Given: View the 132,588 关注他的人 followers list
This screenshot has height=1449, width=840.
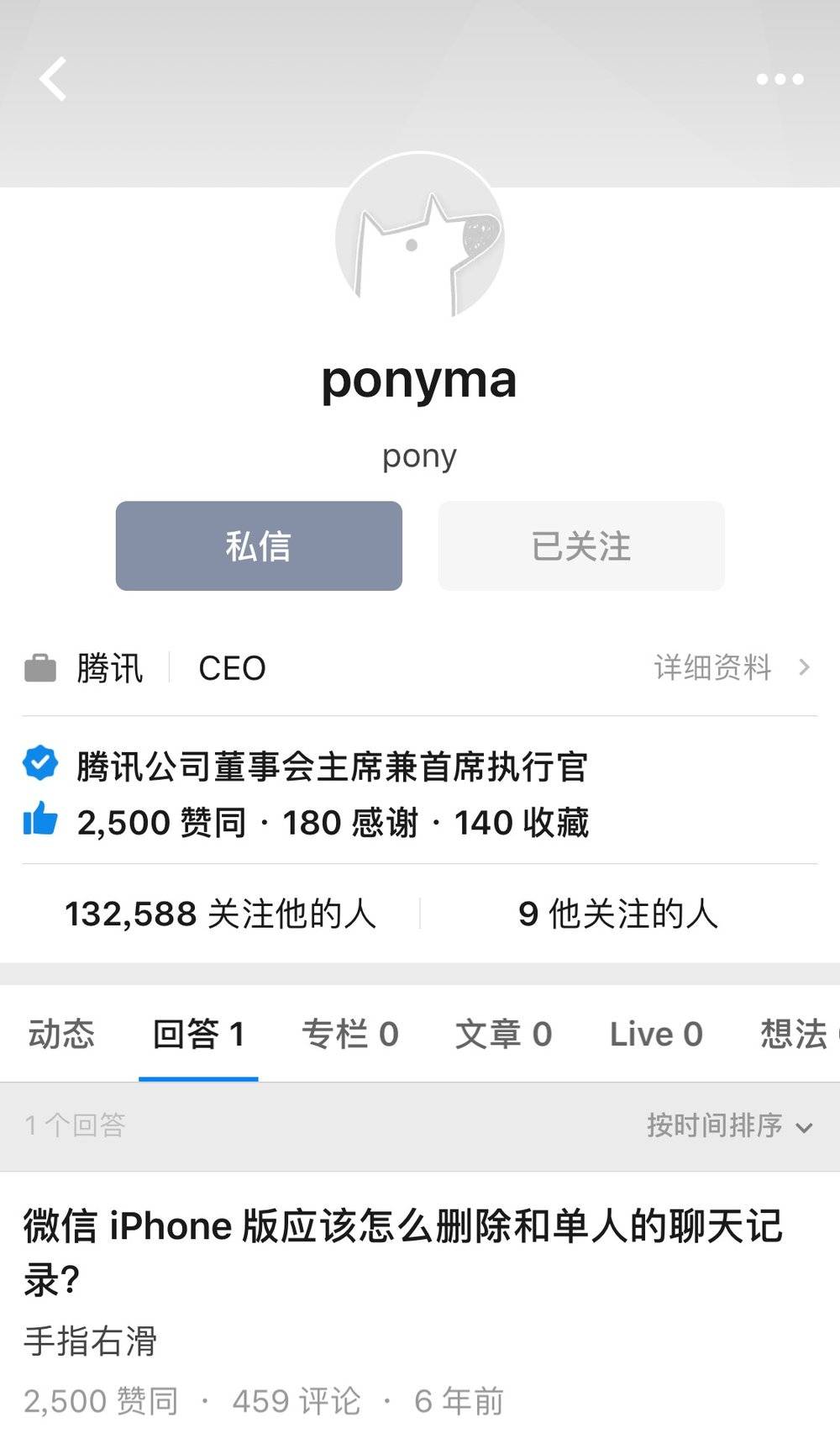Looking at the screenshot, I should [x=221, y=914].
